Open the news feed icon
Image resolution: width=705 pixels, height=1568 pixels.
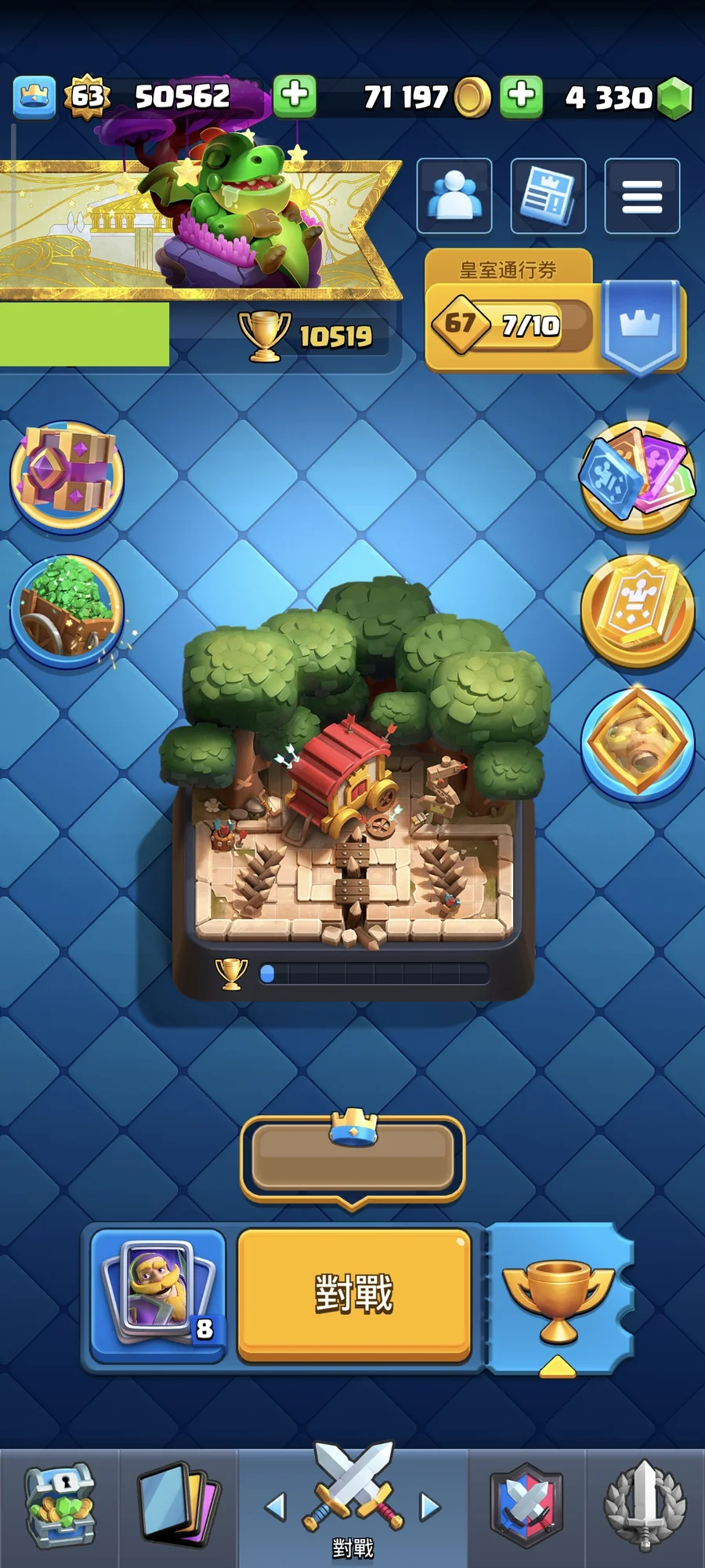548,196
